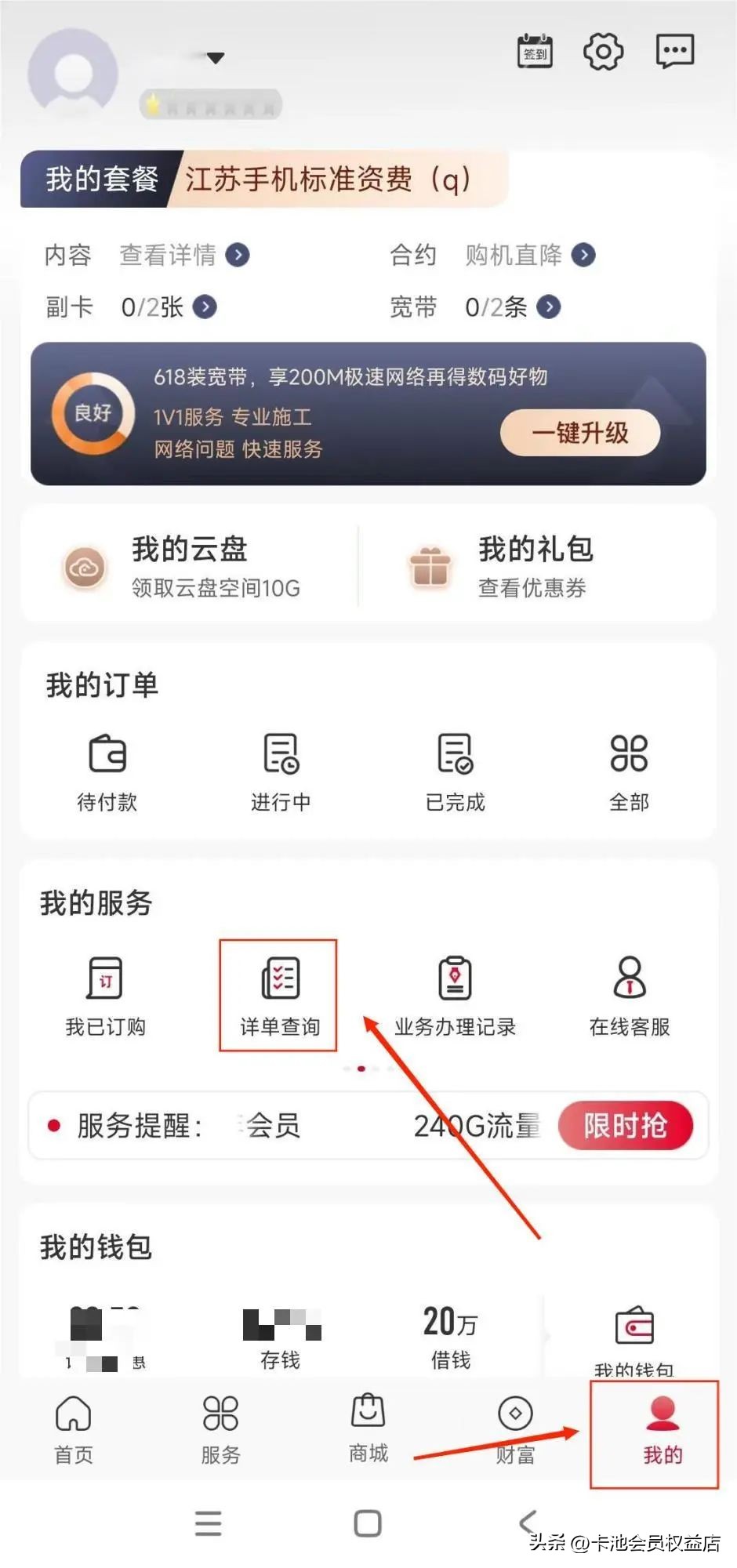Image resolution: width=737 pixels, height=1568 pixels.
Task: Tap the 待付款 wallet icon
Action: coord(107,754)
